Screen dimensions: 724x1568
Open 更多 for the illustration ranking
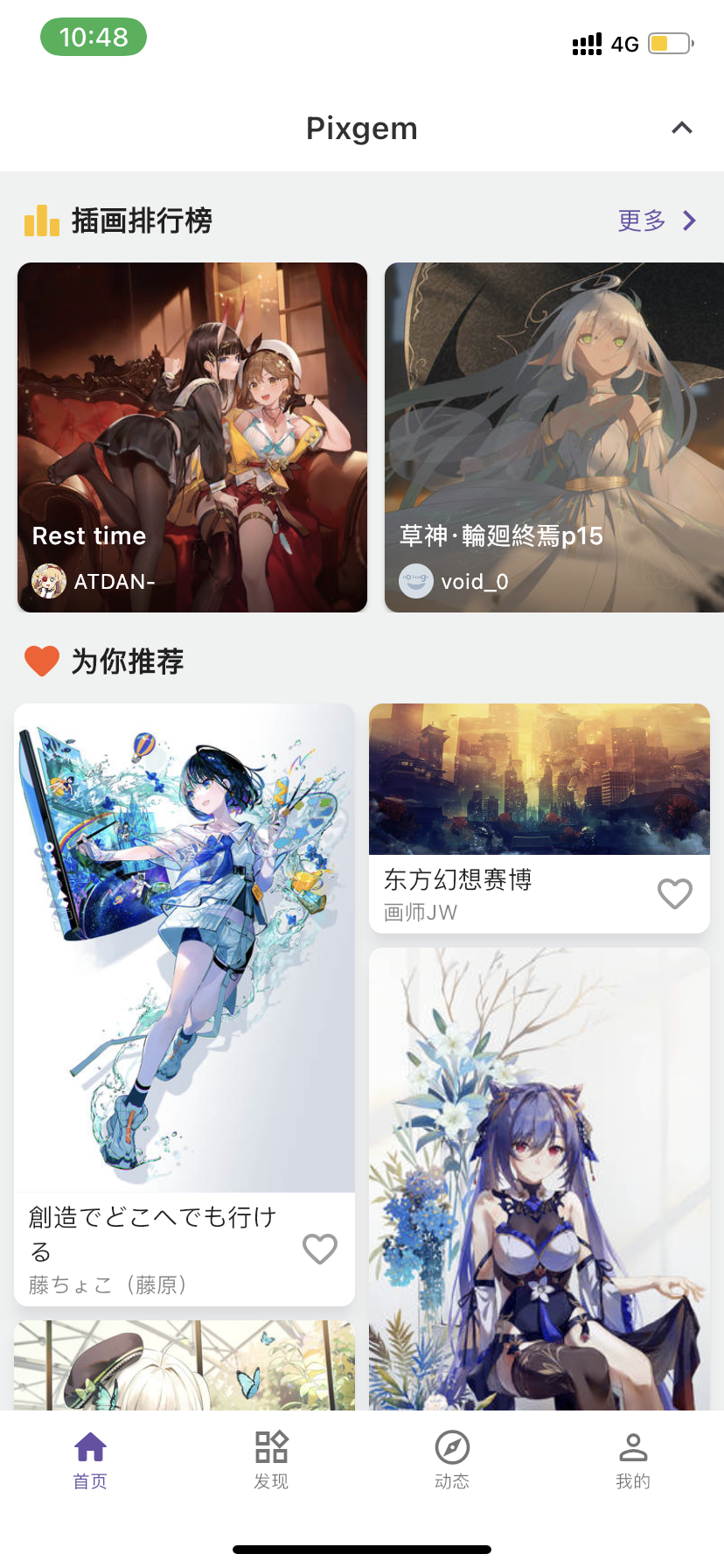tap(658, 220)
